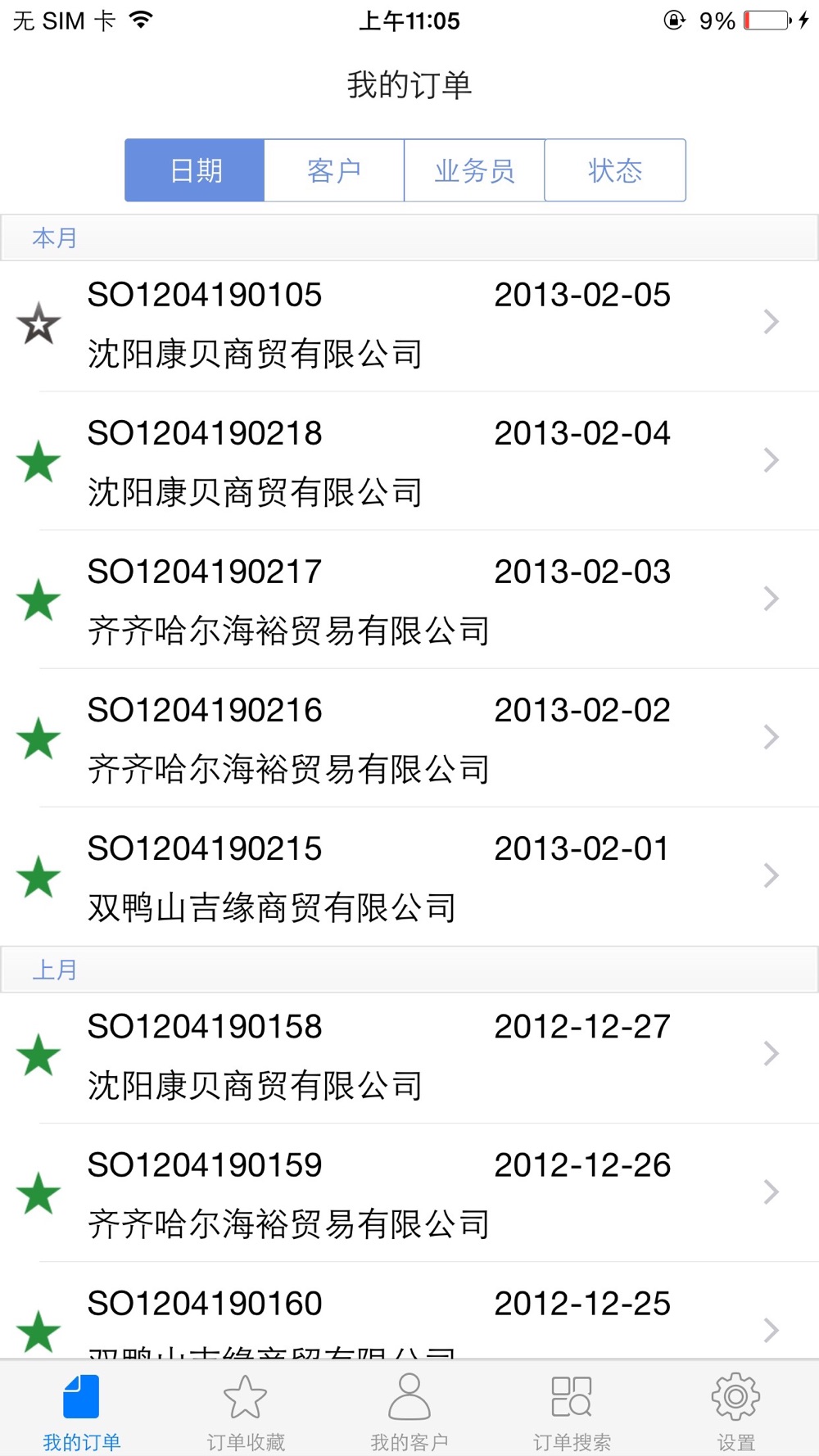Unstar order SO1204190218

click(x=38, y=462)
